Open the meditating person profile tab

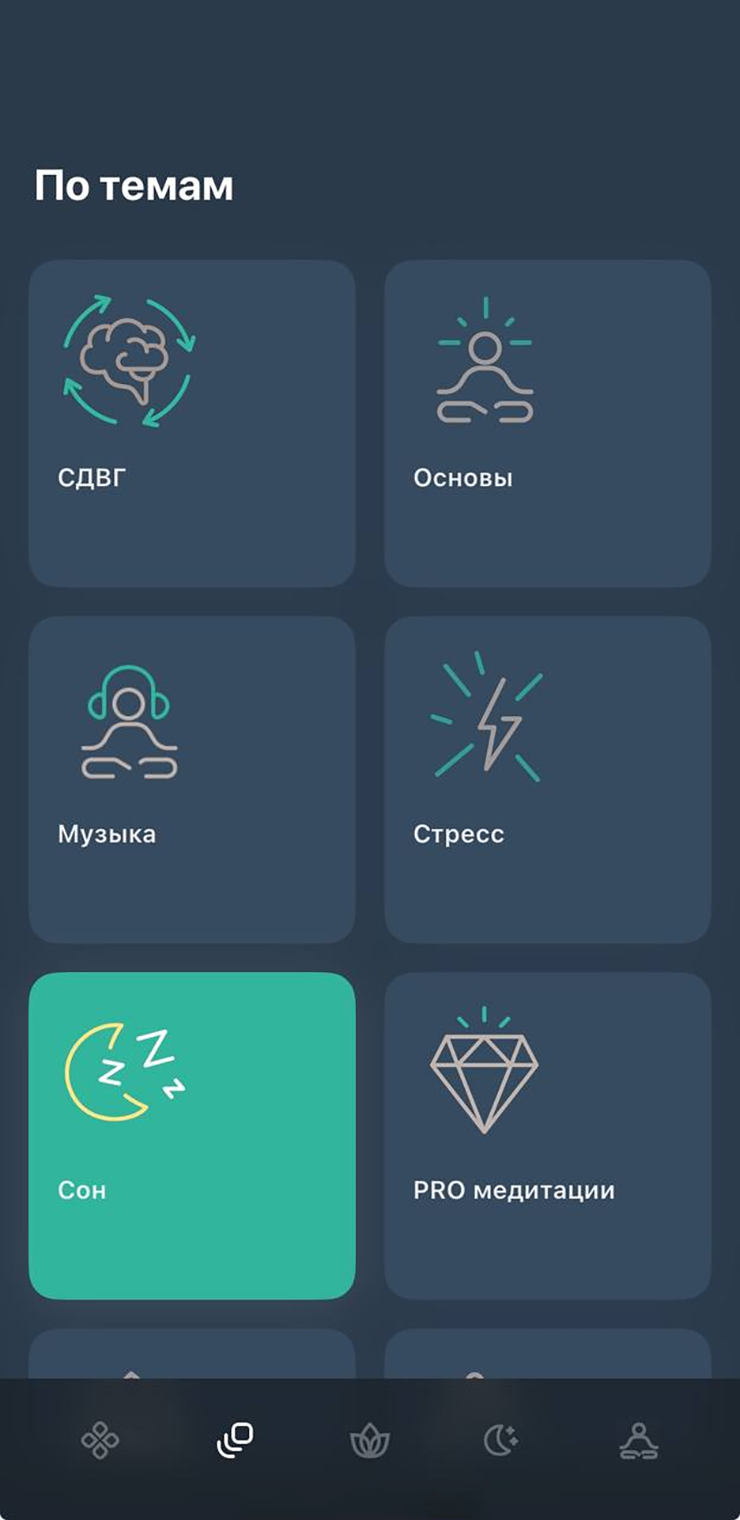click(x=638, y=1441)
